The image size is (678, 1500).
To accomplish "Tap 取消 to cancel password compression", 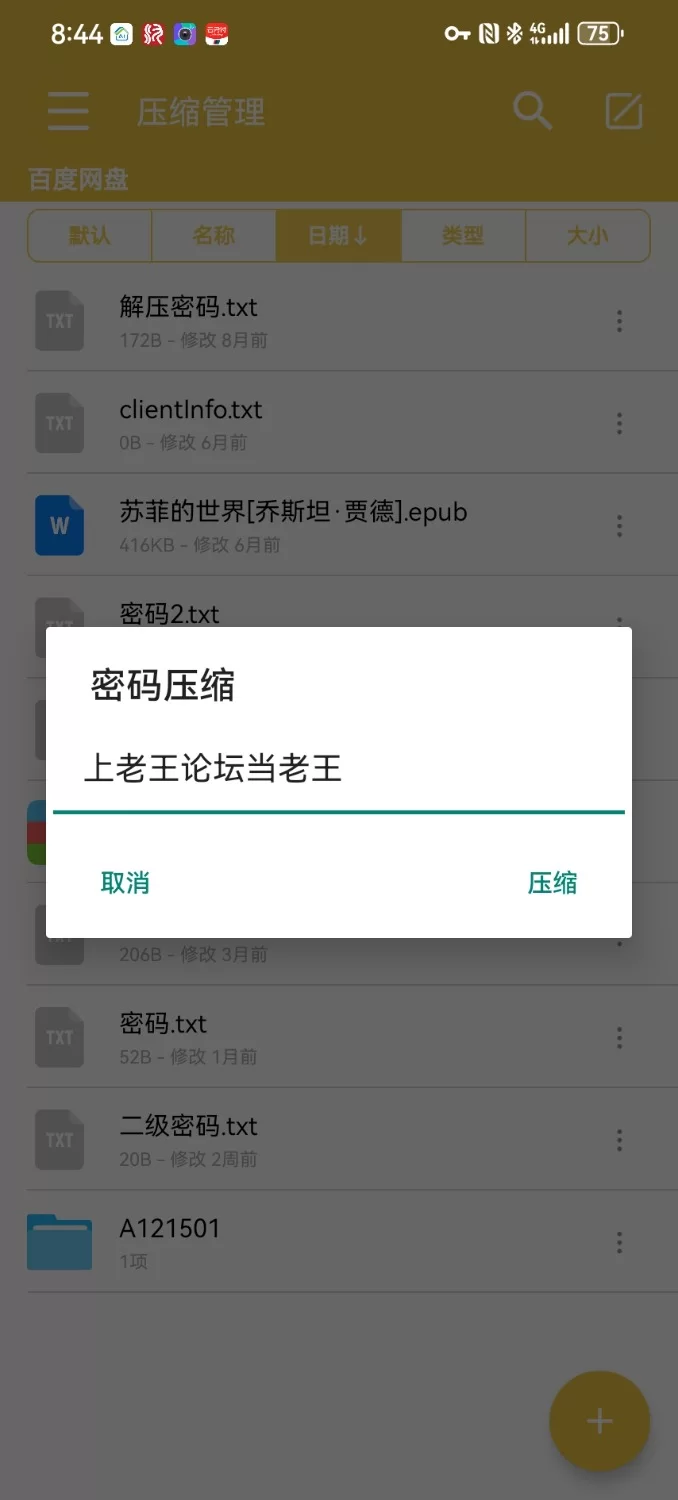I will [125, 883].
